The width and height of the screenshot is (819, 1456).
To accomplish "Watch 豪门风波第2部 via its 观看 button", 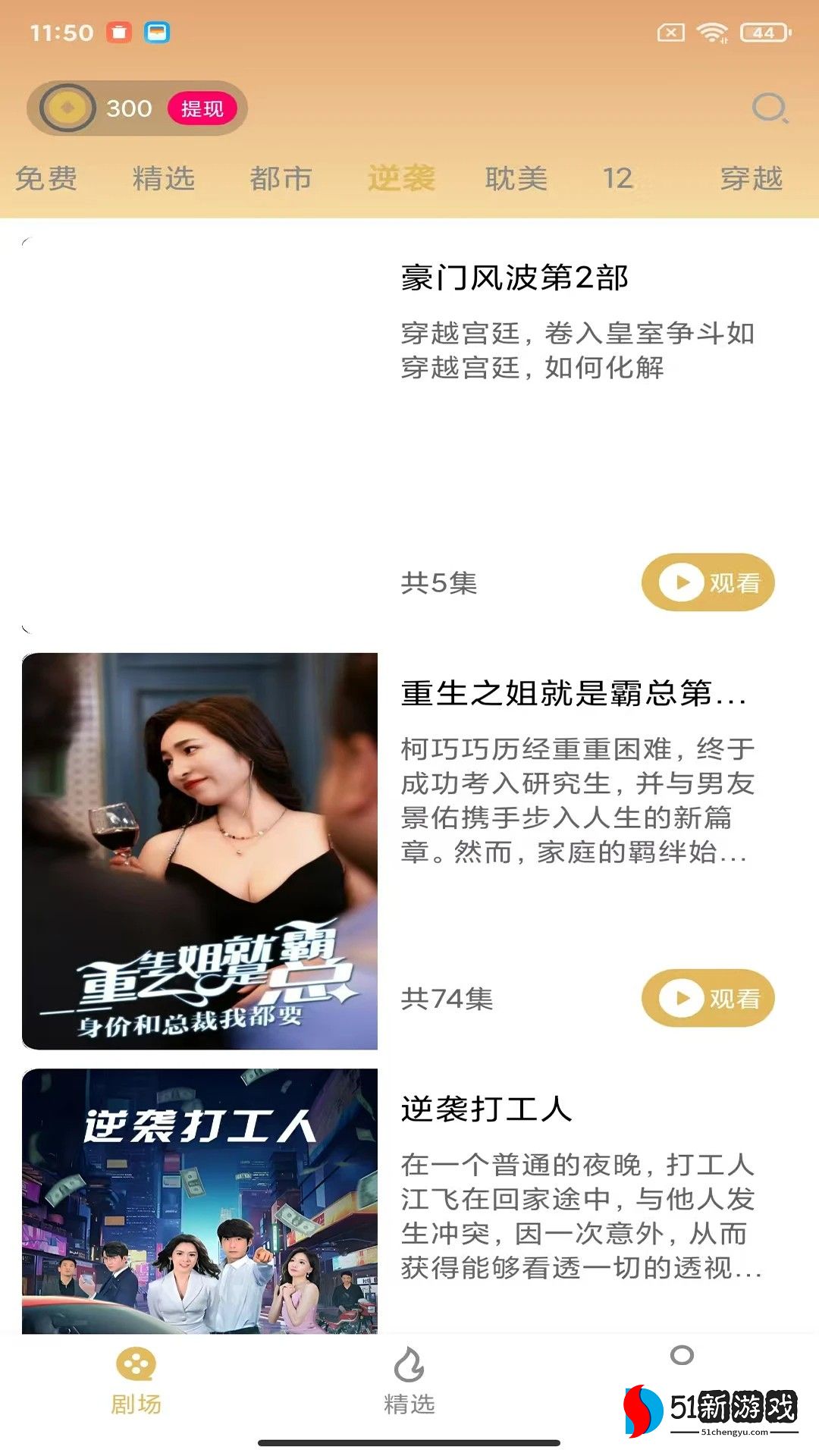I will click(x=708, y=582).
